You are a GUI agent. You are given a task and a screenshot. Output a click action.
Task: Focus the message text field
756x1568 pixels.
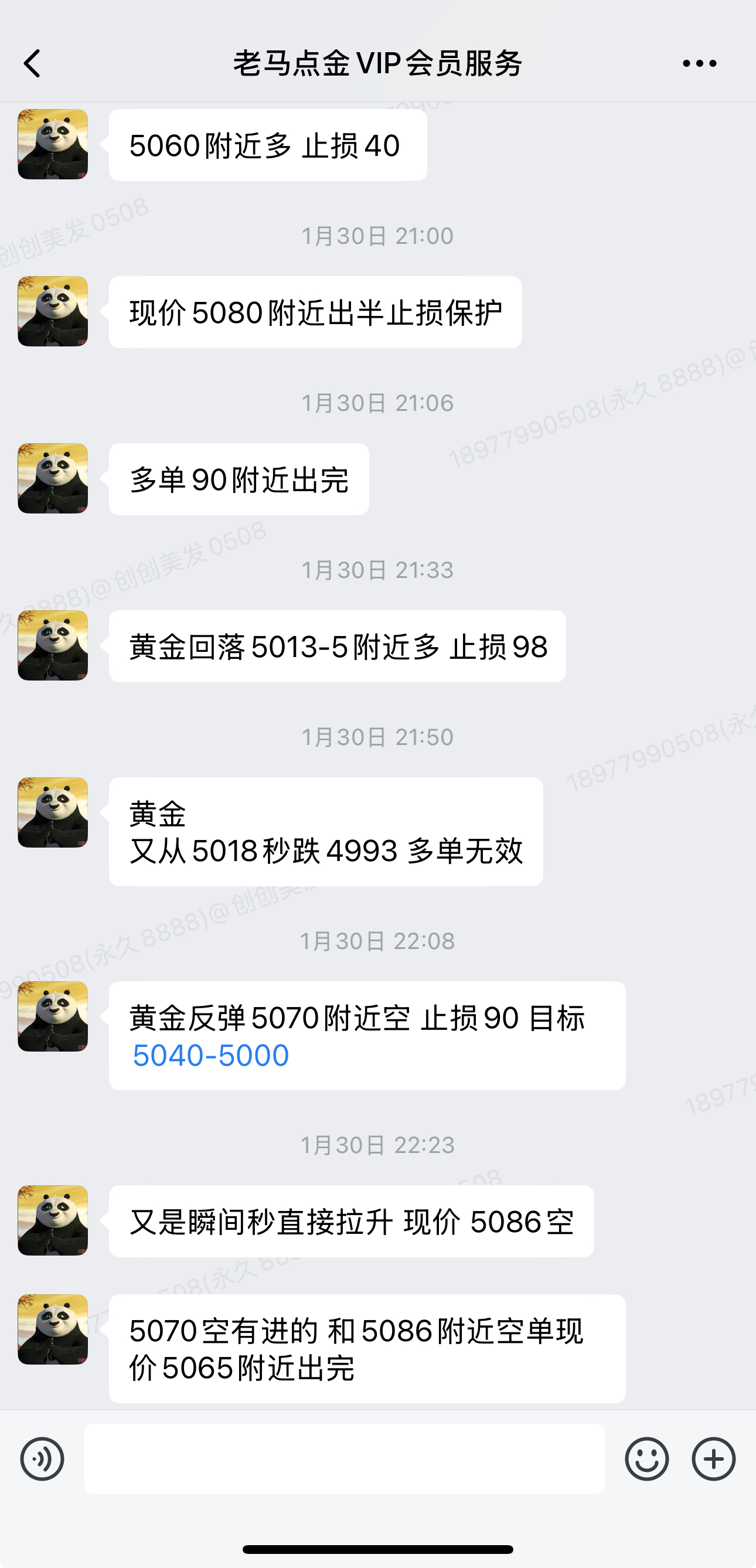point(344,1459)
